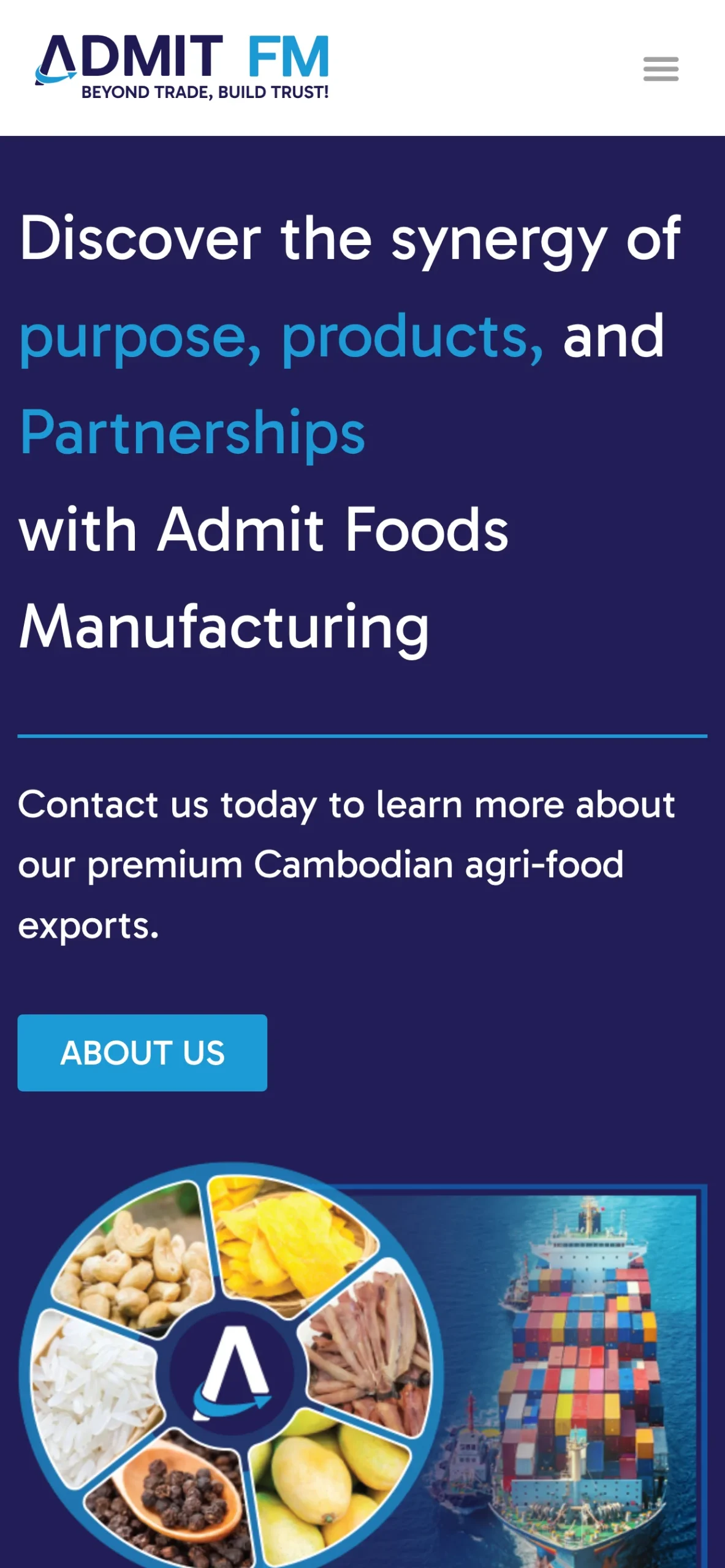Tap the ABOUT US button
The height and width of the screenshot is (1568, 725).
[142, 1052]
